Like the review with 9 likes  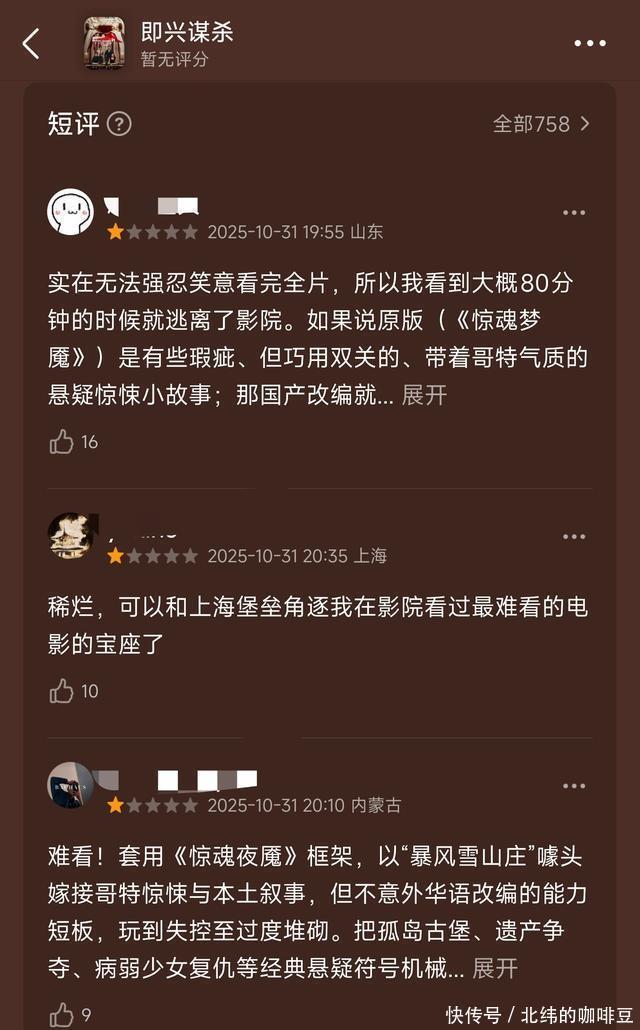click(62, 1015)
